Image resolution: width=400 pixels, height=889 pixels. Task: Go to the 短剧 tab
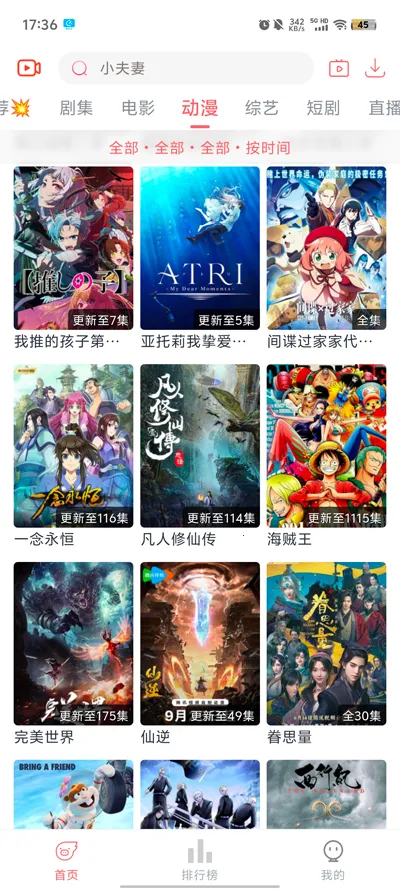coord(323,108)
